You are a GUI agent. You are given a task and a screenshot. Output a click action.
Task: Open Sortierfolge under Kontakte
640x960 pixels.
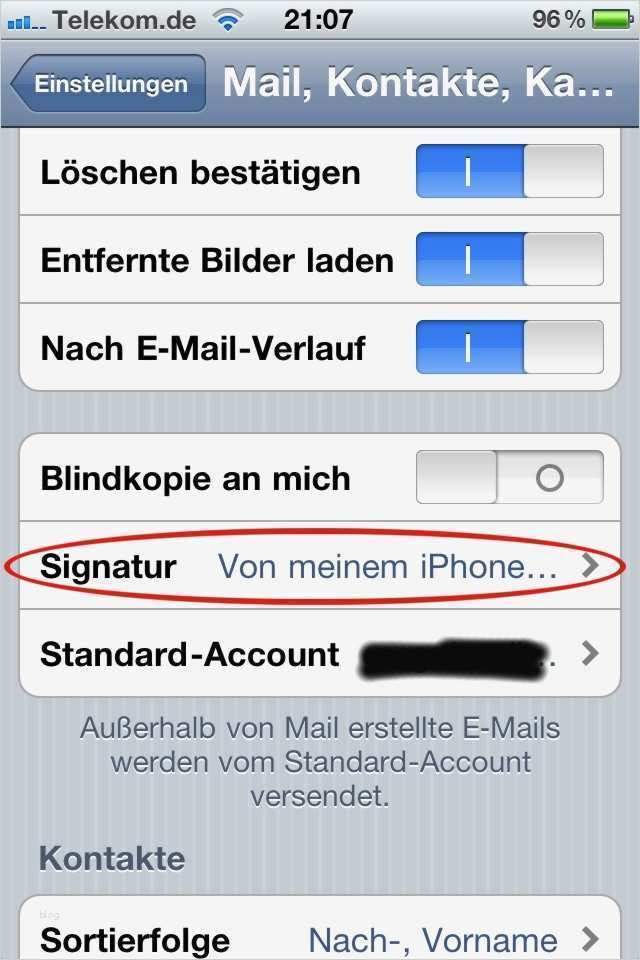[x=320, y=938]
